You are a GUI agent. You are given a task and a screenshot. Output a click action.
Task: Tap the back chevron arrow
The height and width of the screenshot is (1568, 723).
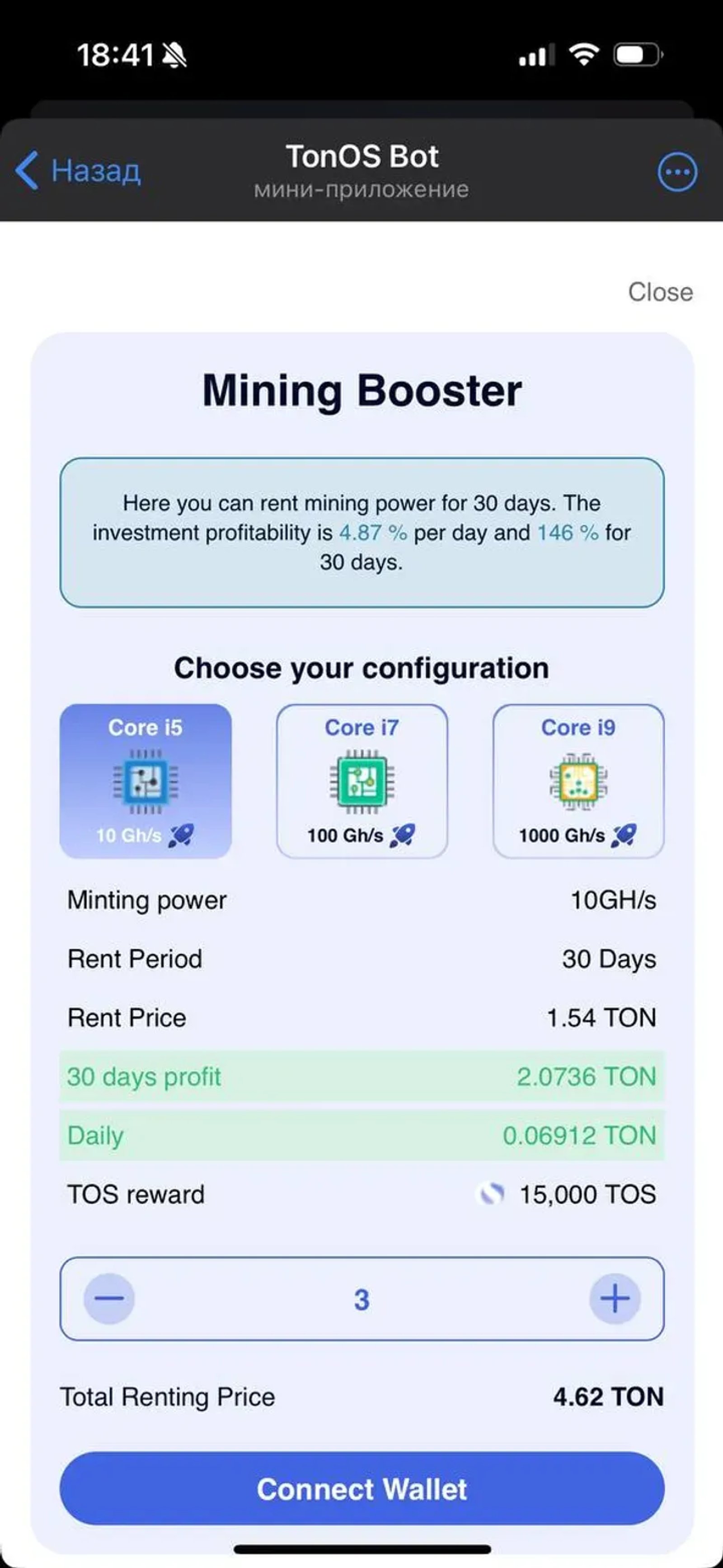click(x=26, y=170)
